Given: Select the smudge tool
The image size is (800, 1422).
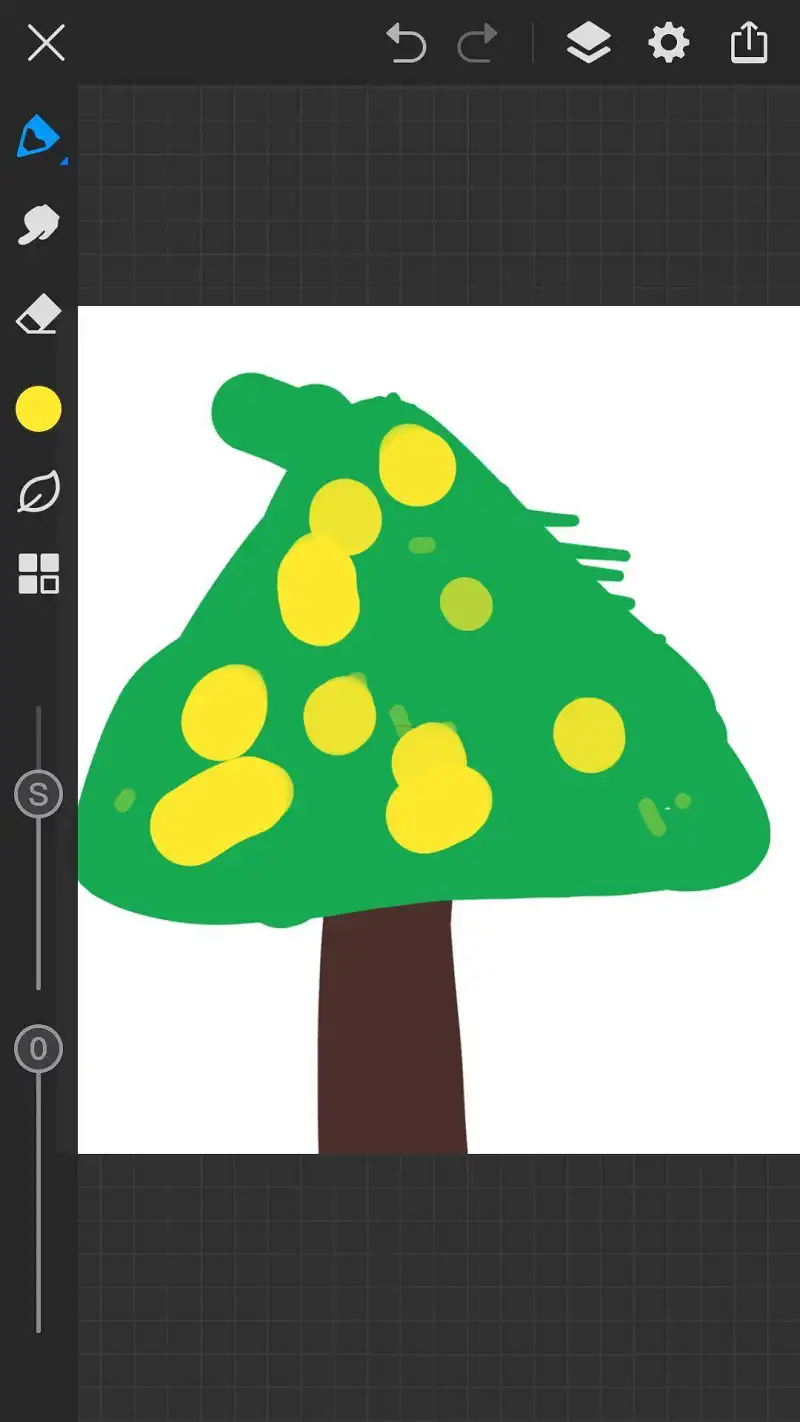Looking at the screenshot, I should (39, 225).
